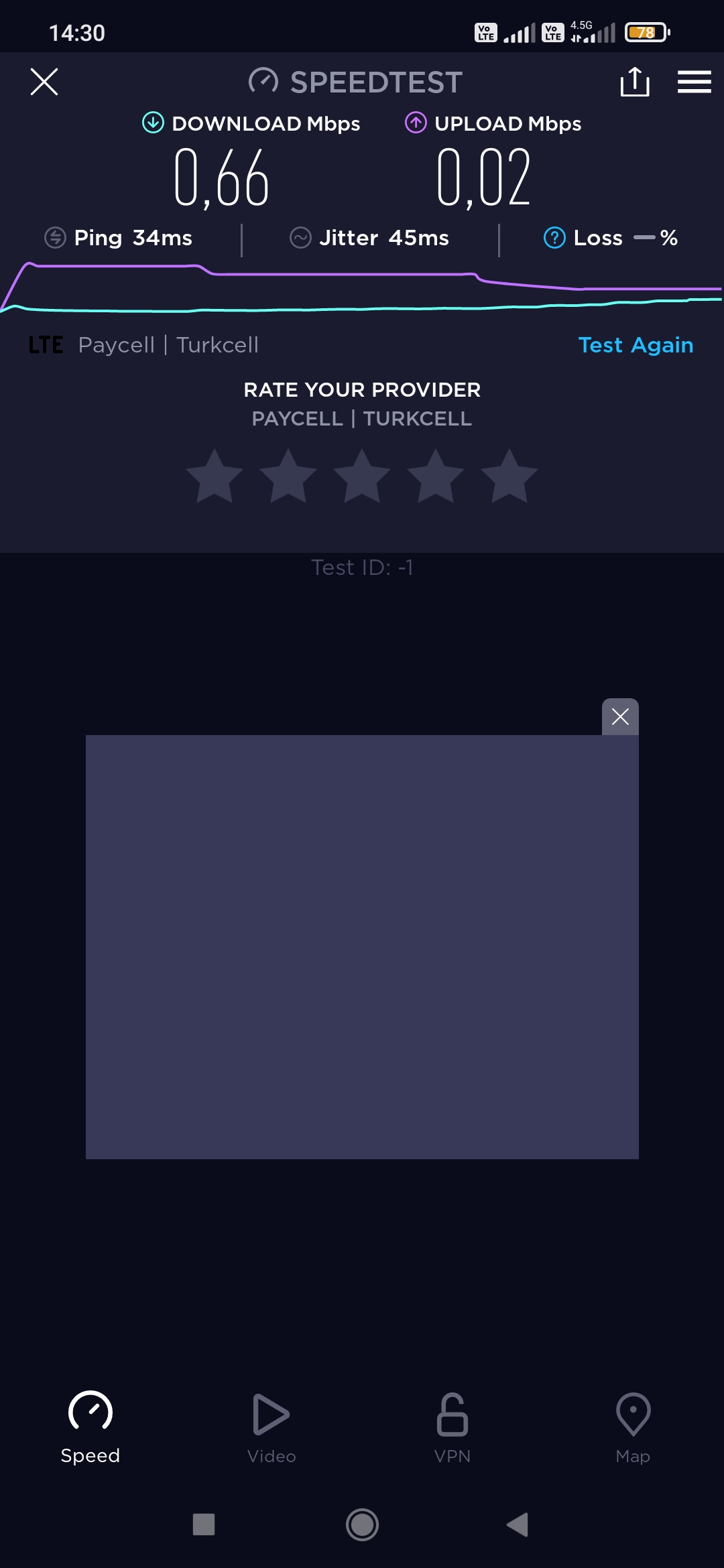Share the speed test result
Image resolution: width=724 pixels, height=1568 pixels.
(x=635, y=82)
